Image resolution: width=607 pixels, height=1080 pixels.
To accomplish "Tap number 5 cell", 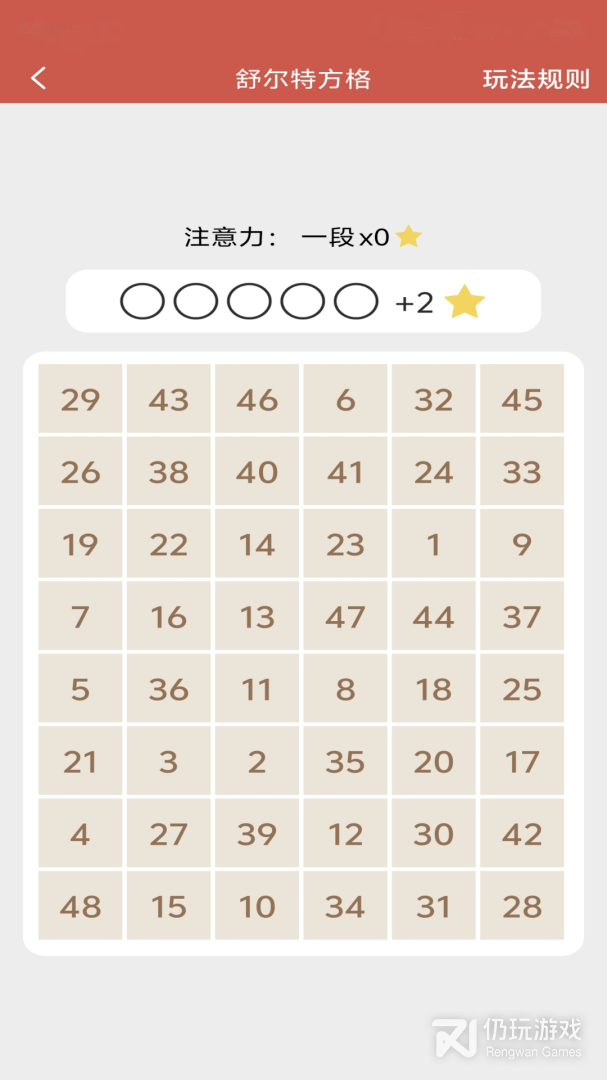I will coord(80,689).
